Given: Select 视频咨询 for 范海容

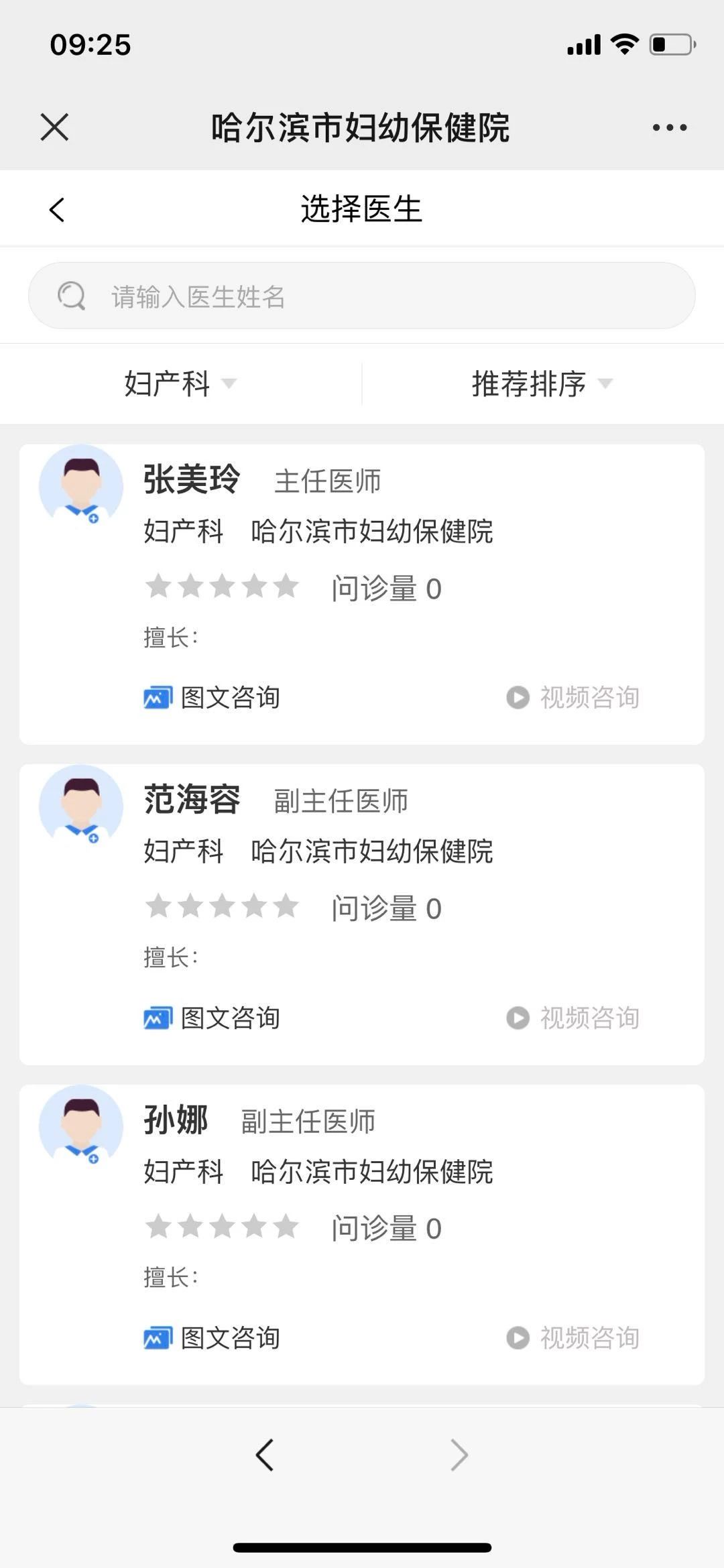Looking at the screenshot, I should tap(573, 1018).
